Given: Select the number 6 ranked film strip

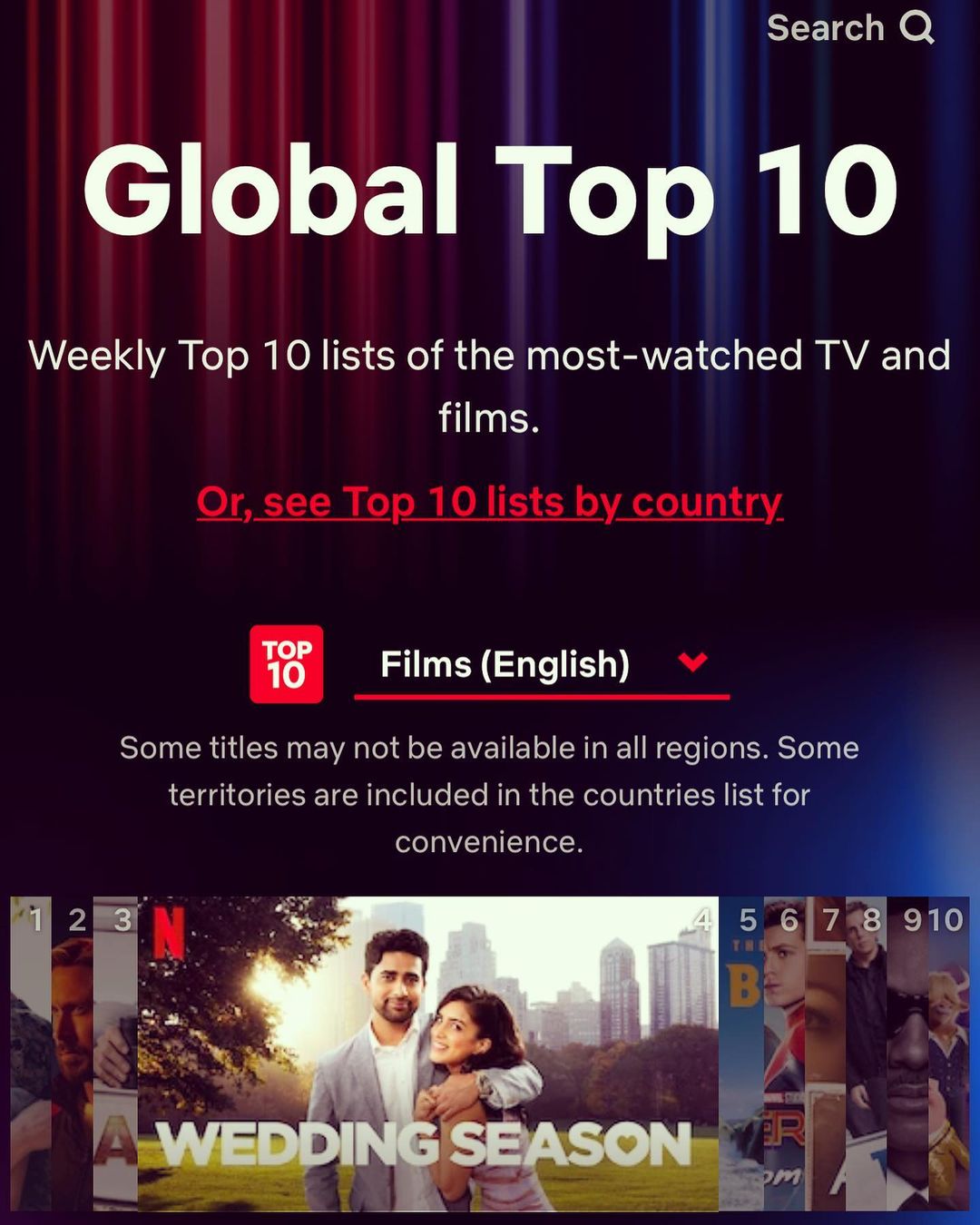Looking at the screenshot, I should point(784,1053).
